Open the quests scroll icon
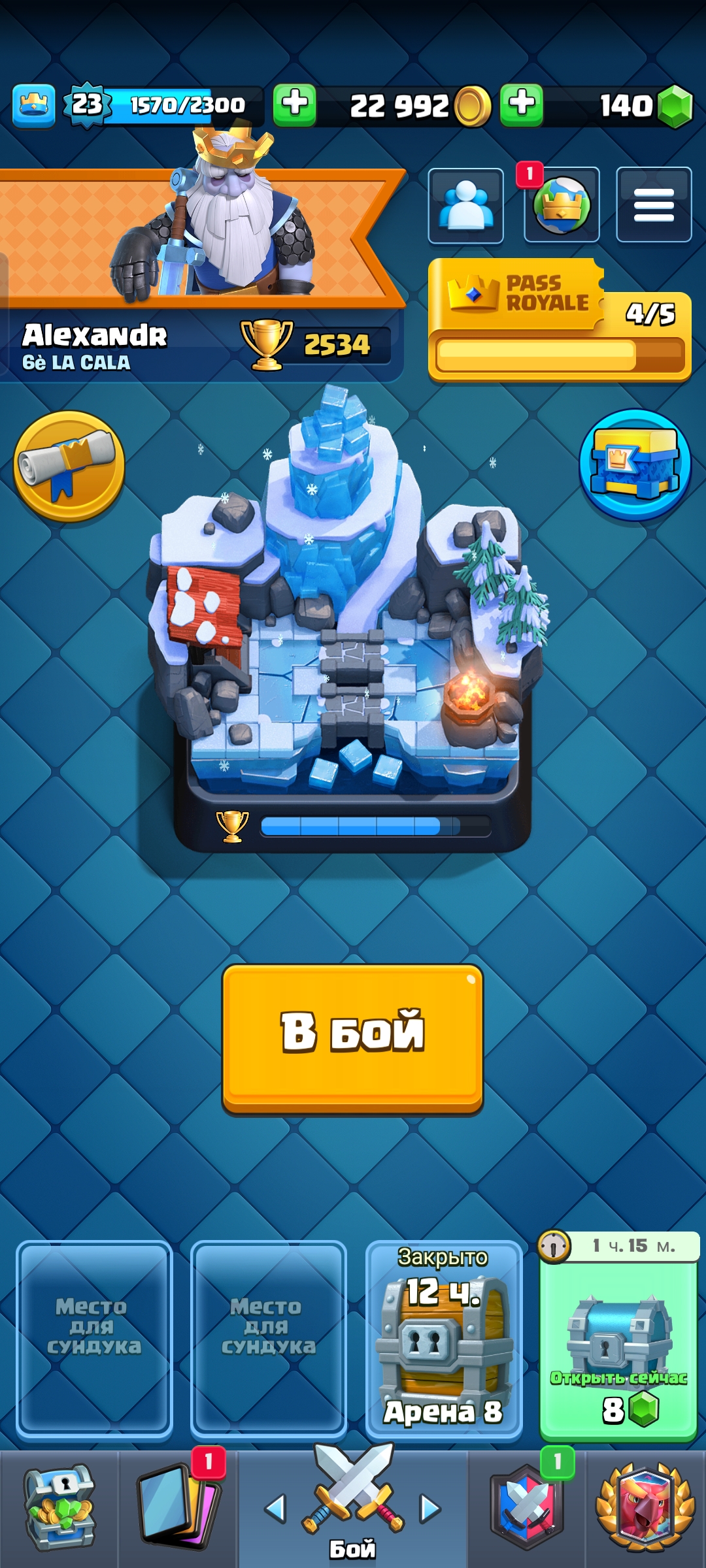 69,466
